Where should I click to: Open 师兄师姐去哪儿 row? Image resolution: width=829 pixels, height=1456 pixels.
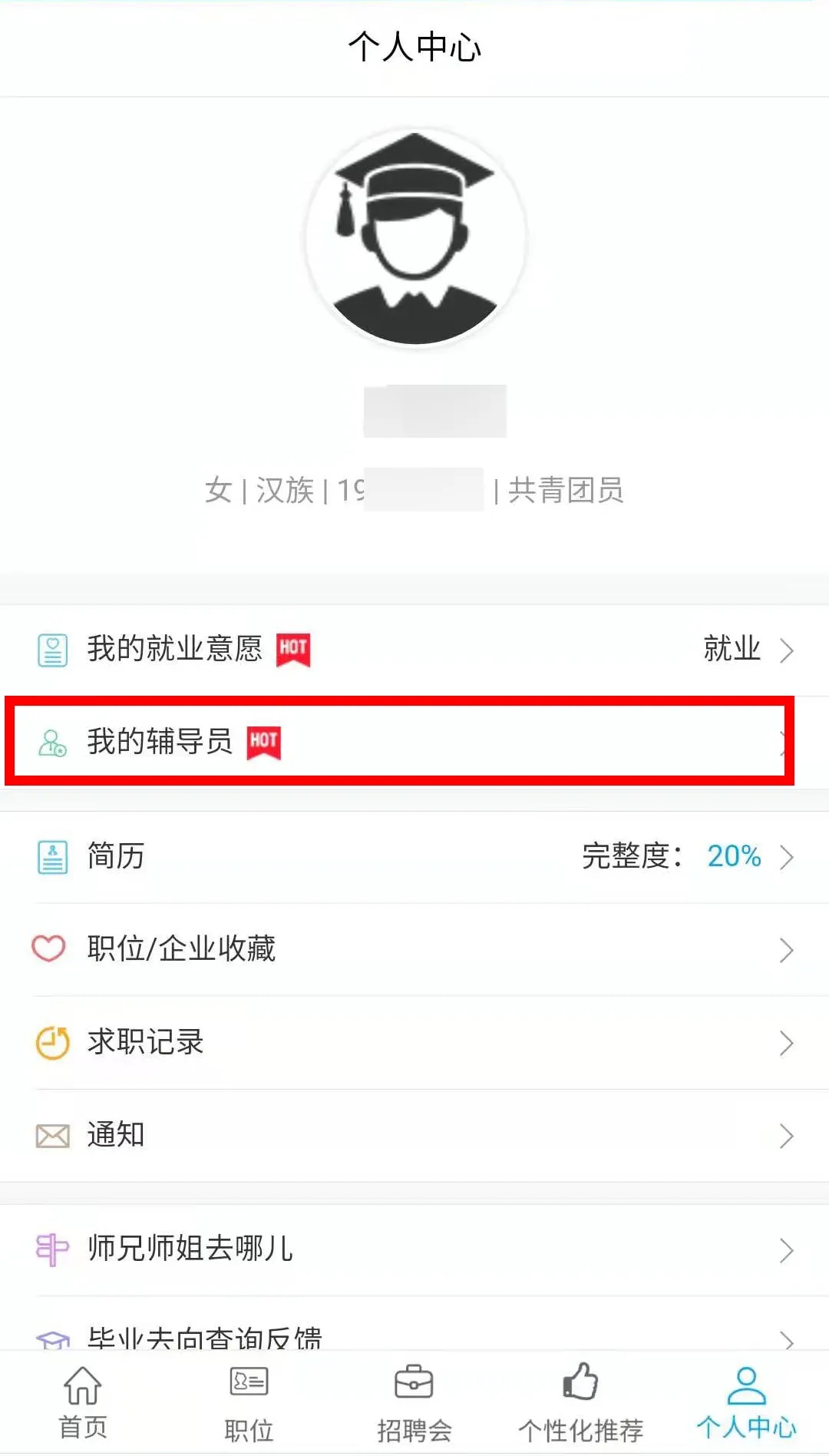[x=414, y=1249]
